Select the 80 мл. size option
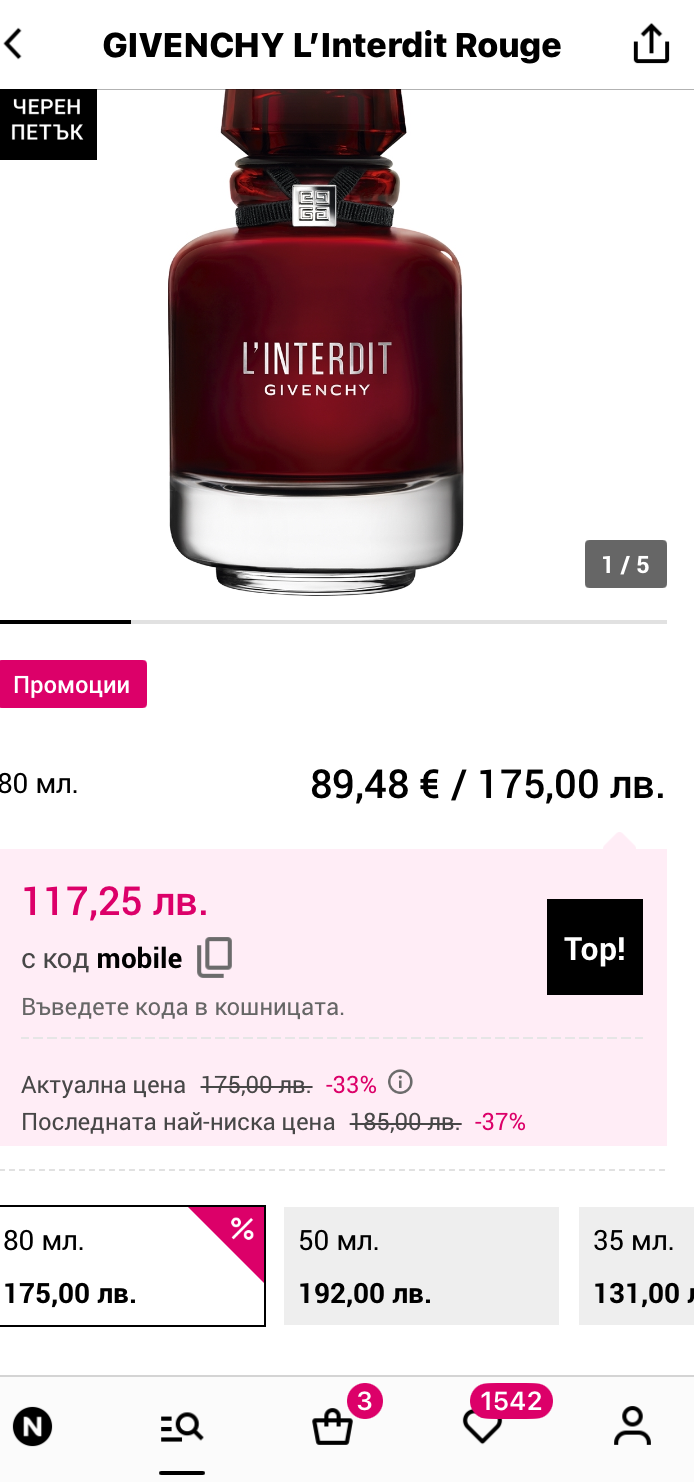 (x=131, y=1265)
